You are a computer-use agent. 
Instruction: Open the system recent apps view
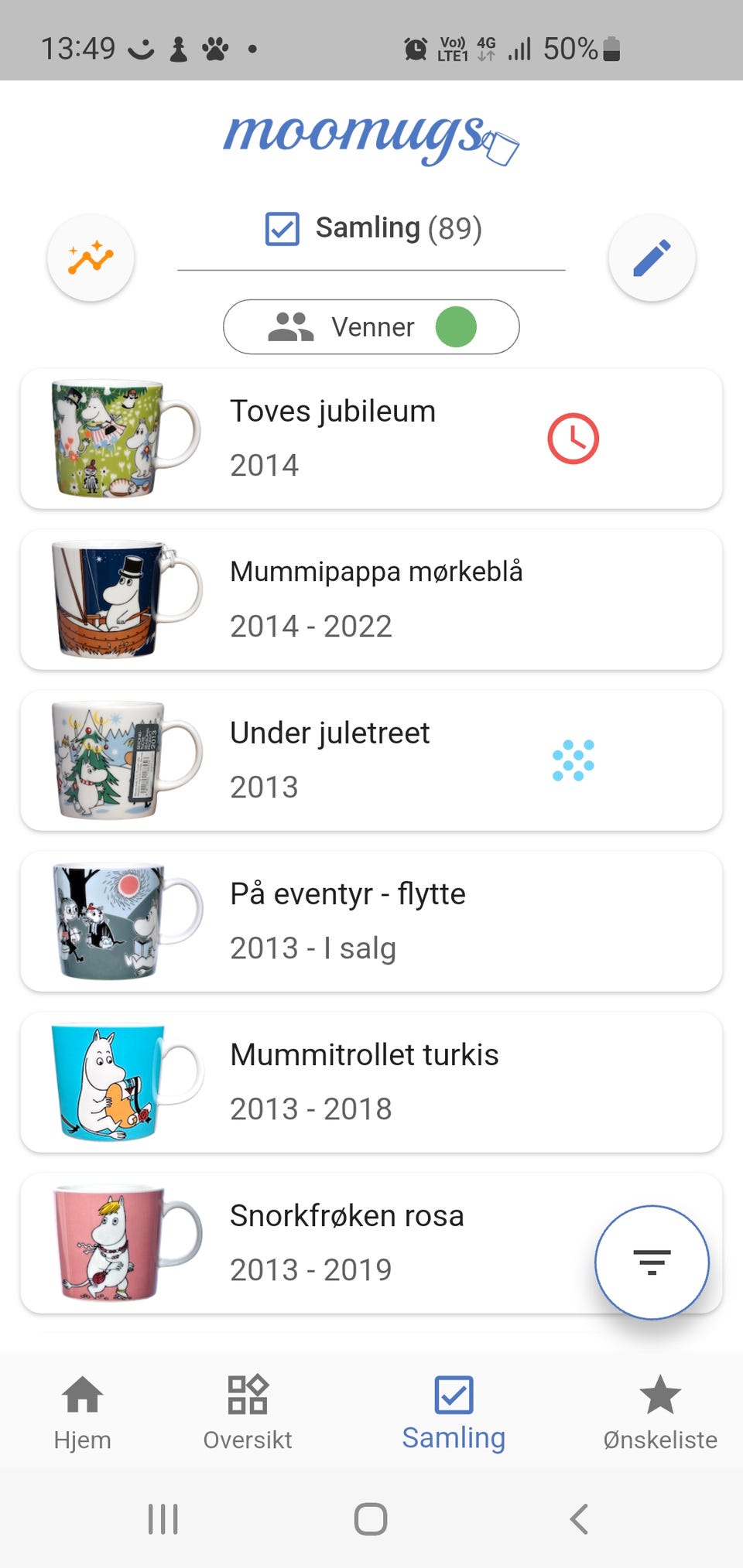[x=163, y=1518]
